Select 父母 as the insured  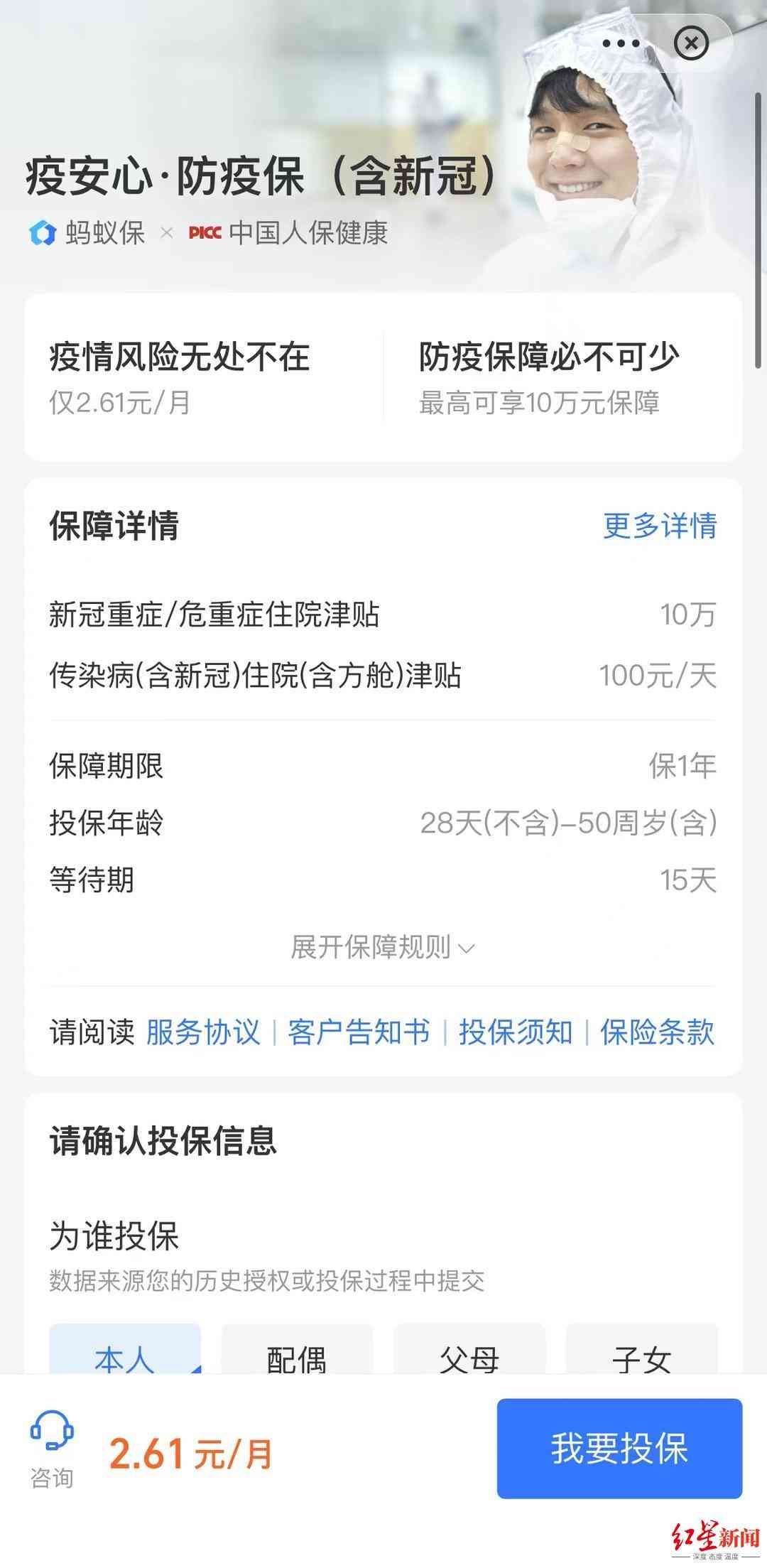click(469, 1348)
